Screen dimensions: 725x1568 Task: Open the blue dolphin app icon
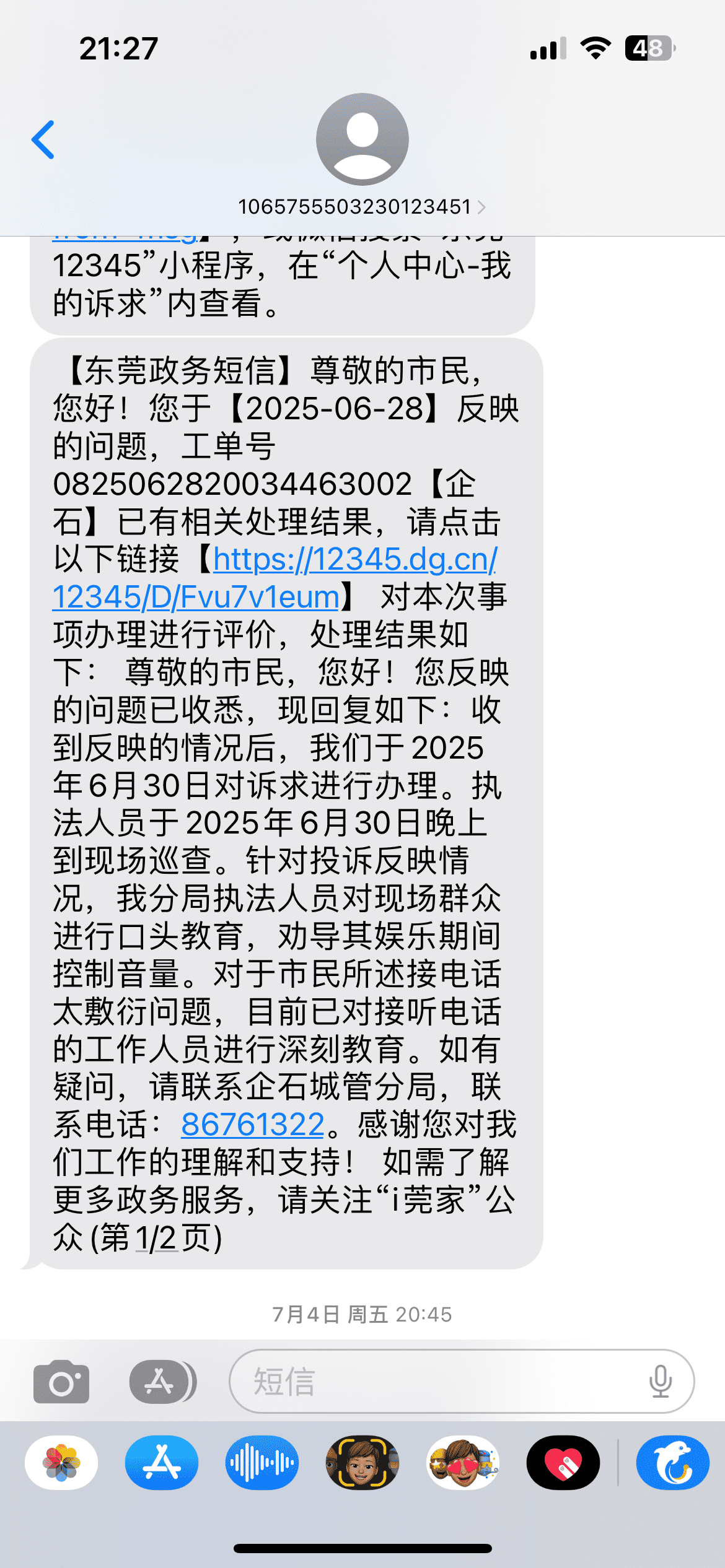(x=673, y=1462)
